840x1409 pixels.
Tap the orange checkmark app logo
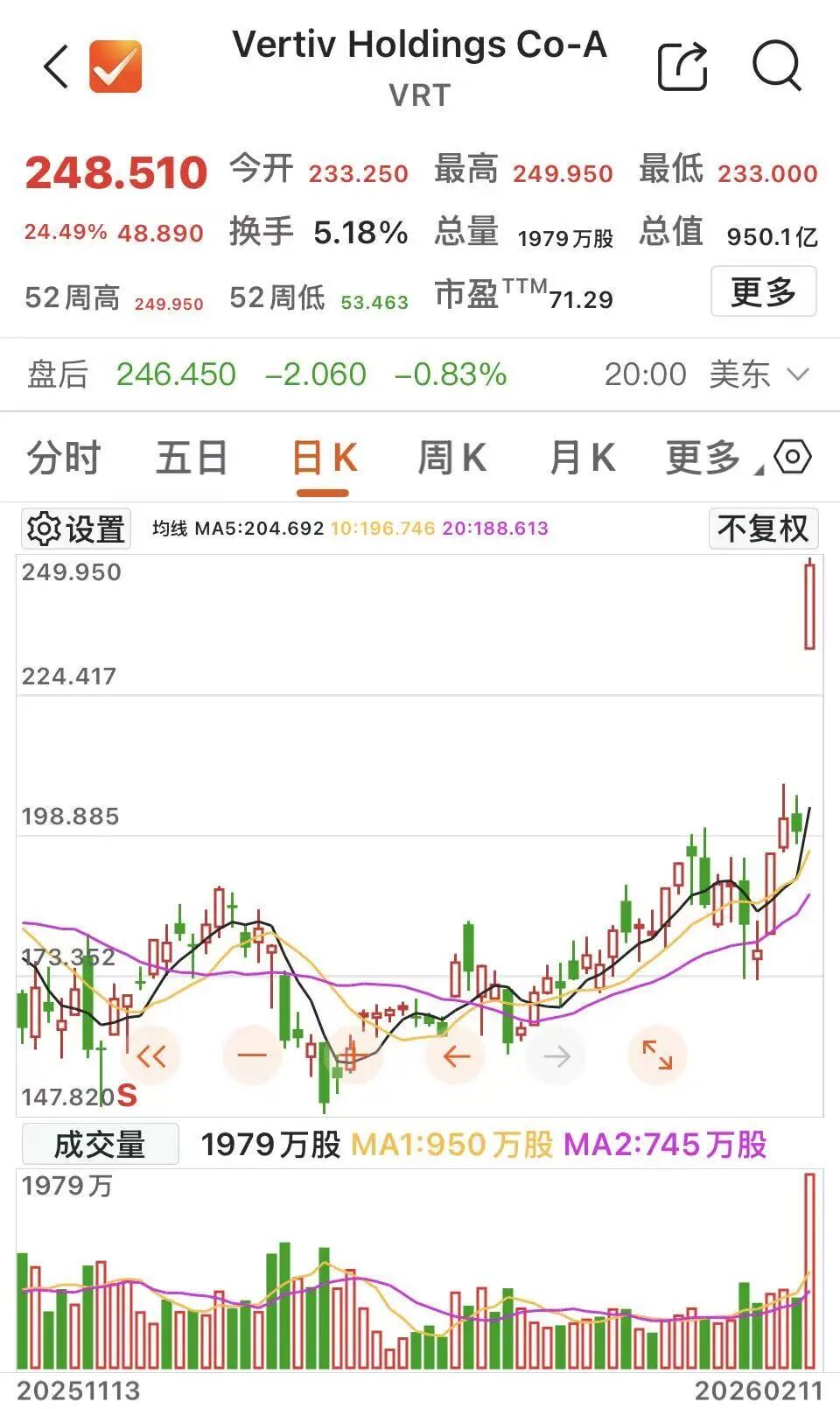113,67
